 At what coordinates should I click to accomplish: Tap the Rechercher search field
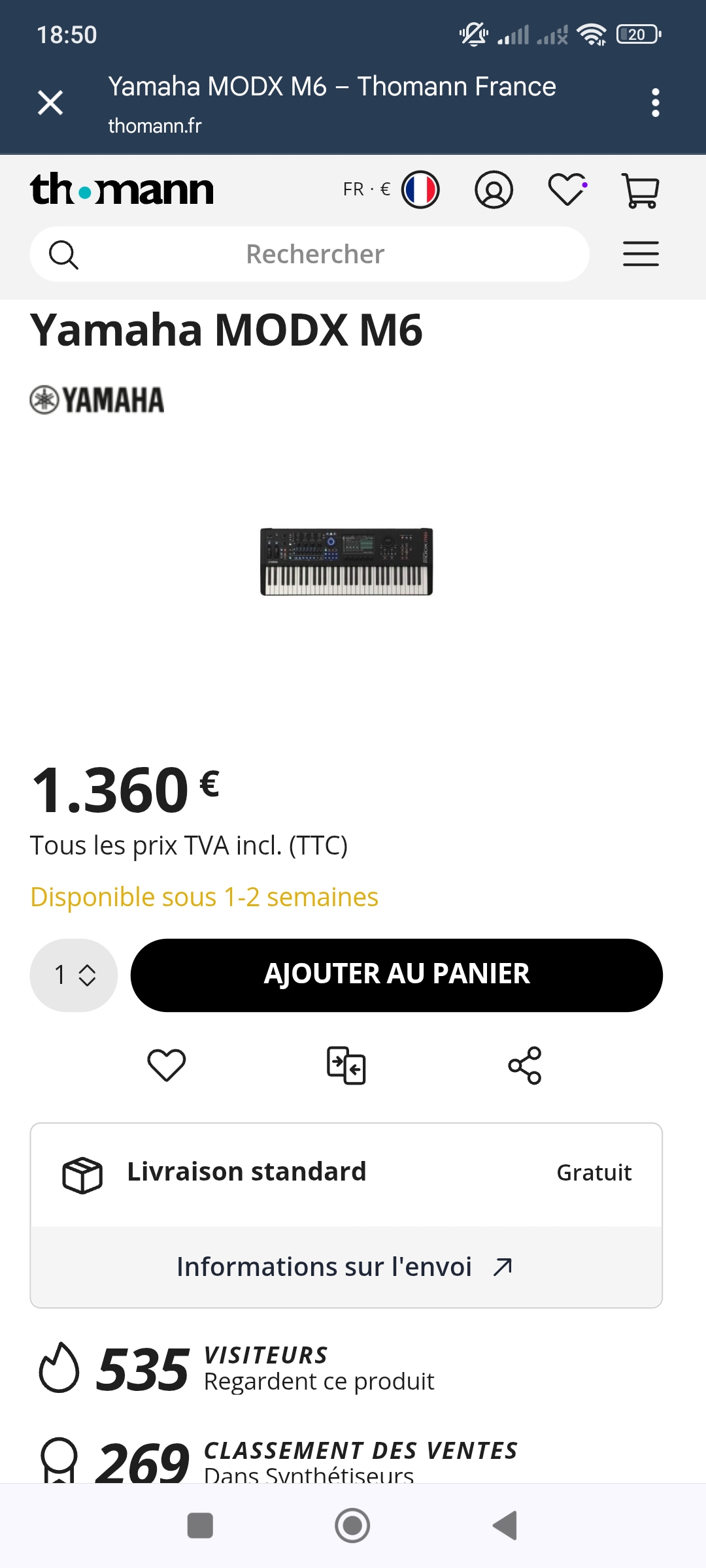pos(315,254)
